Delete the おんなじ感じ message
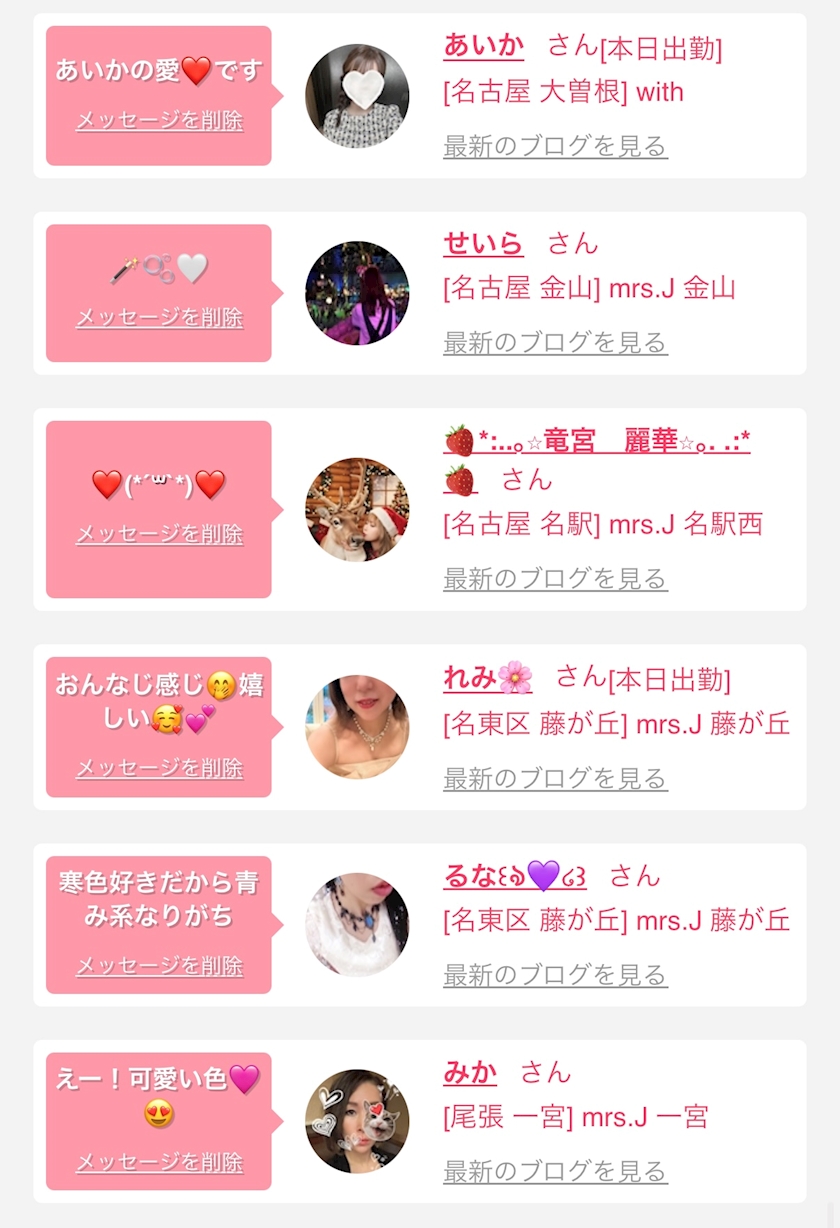This screenshot has height=1228, width=840. click(159, 768)
